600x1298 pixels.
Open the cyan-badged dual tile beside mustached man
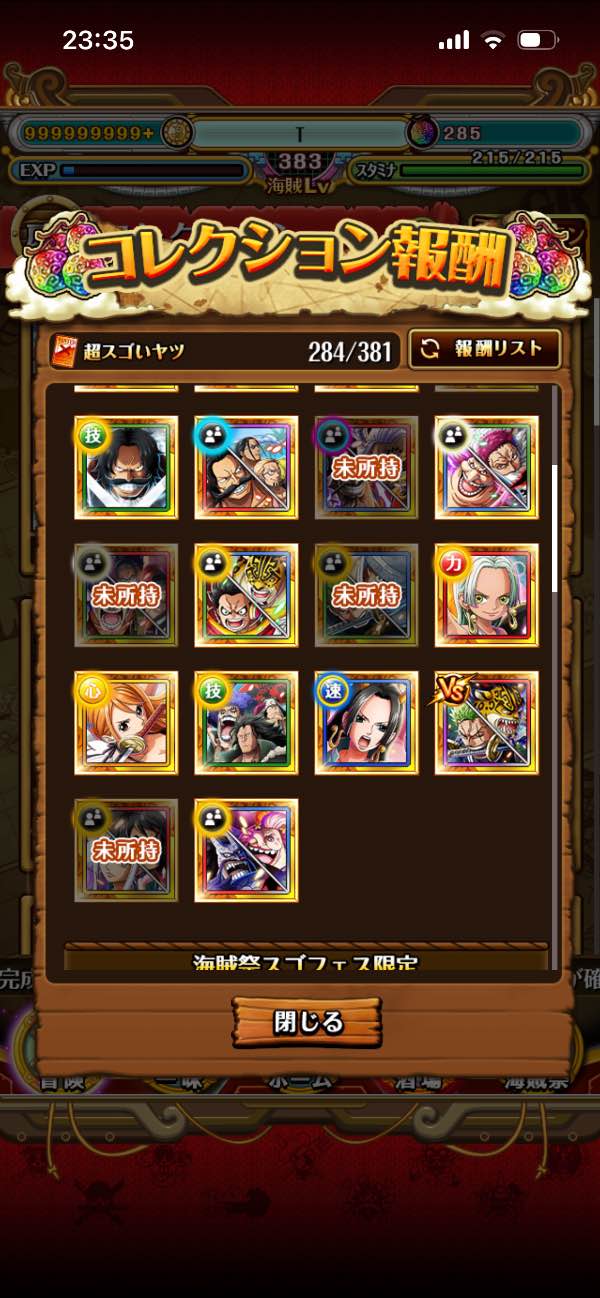(246, 467)
